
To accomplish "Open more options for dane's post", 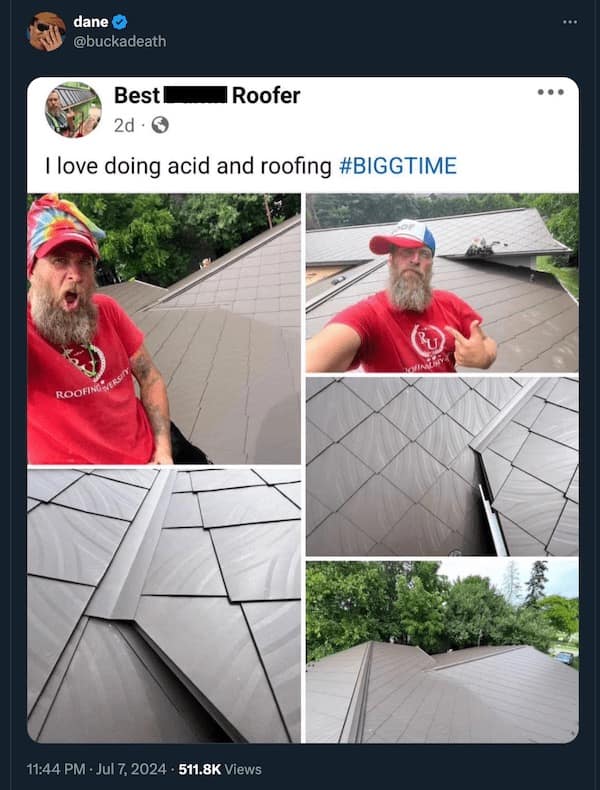I will (569, 22).
